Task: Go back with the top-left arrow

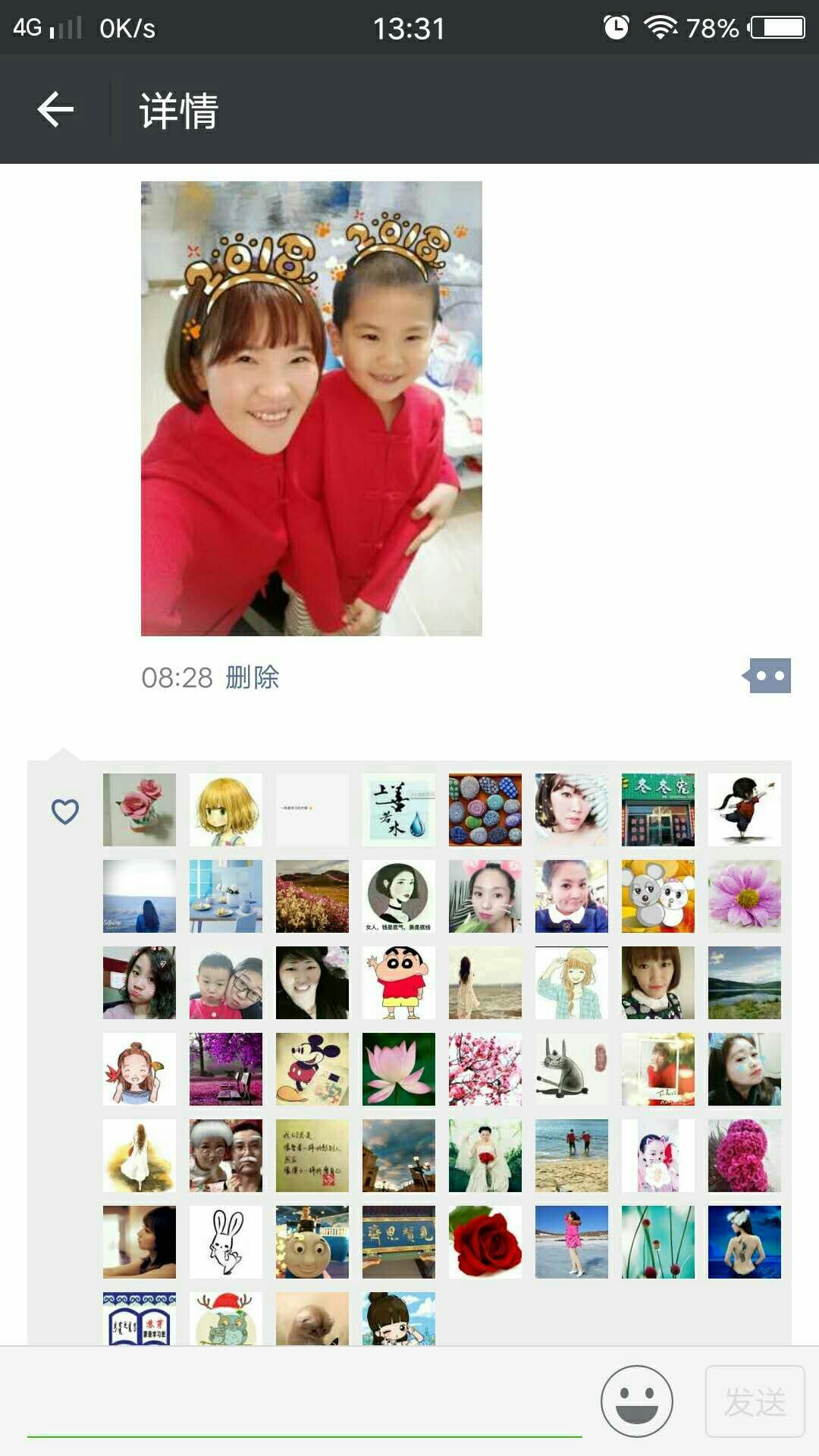Action: click(55, 110)
